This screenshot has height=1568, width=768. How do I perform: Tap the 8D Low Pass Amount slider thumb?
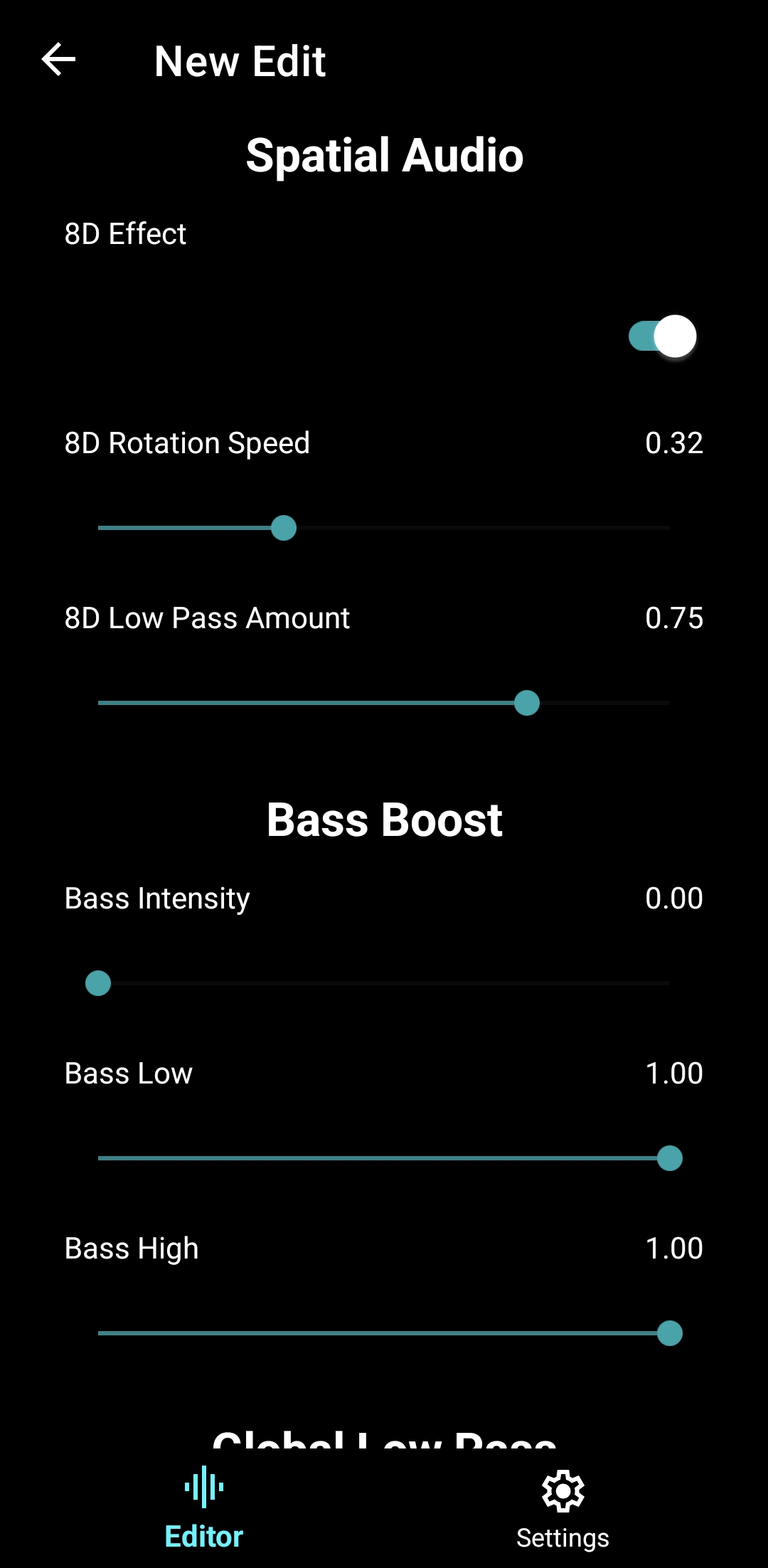[527, 703]
